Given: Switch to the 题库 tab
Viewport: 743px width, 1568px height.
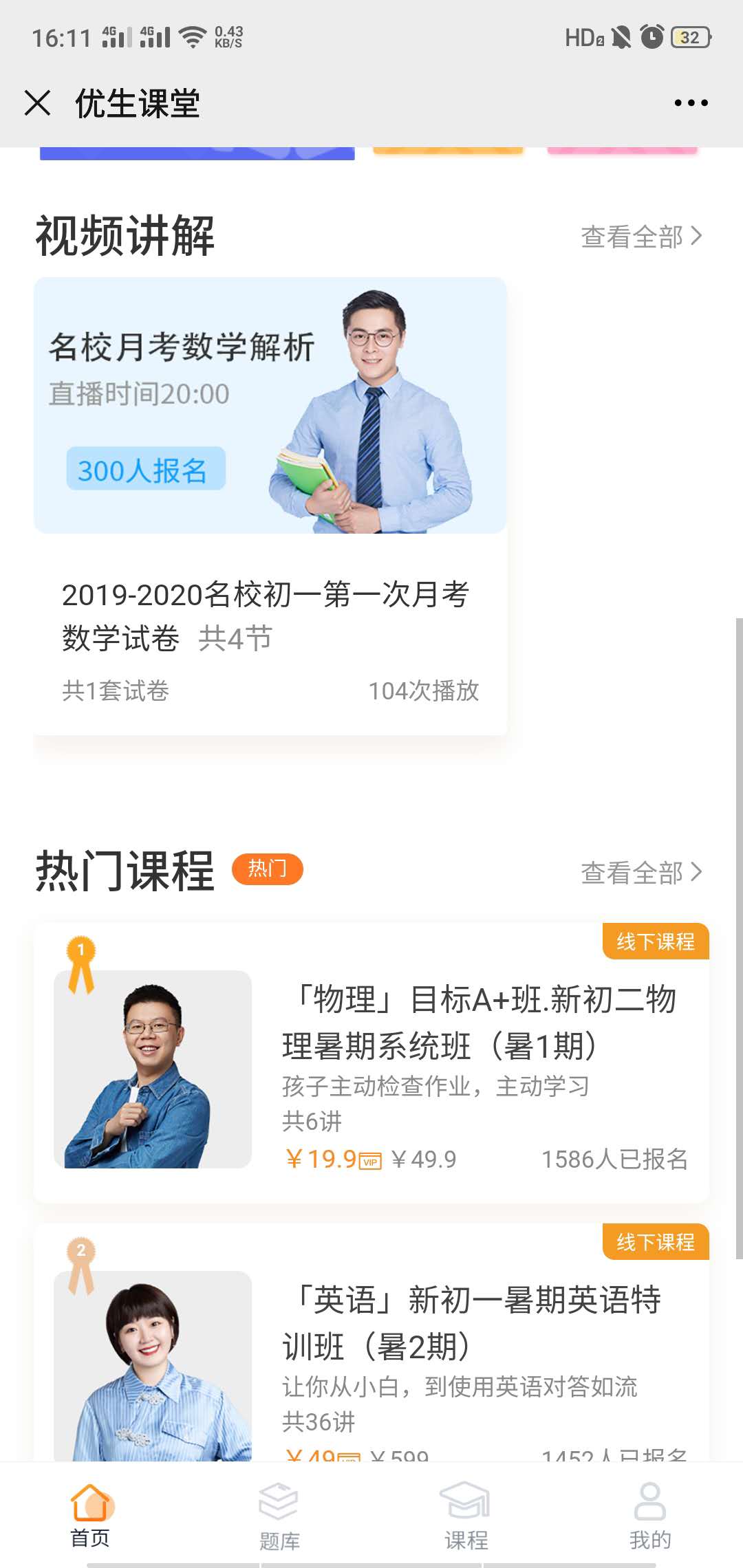Looking at the screenshot, I should 279,1514.
